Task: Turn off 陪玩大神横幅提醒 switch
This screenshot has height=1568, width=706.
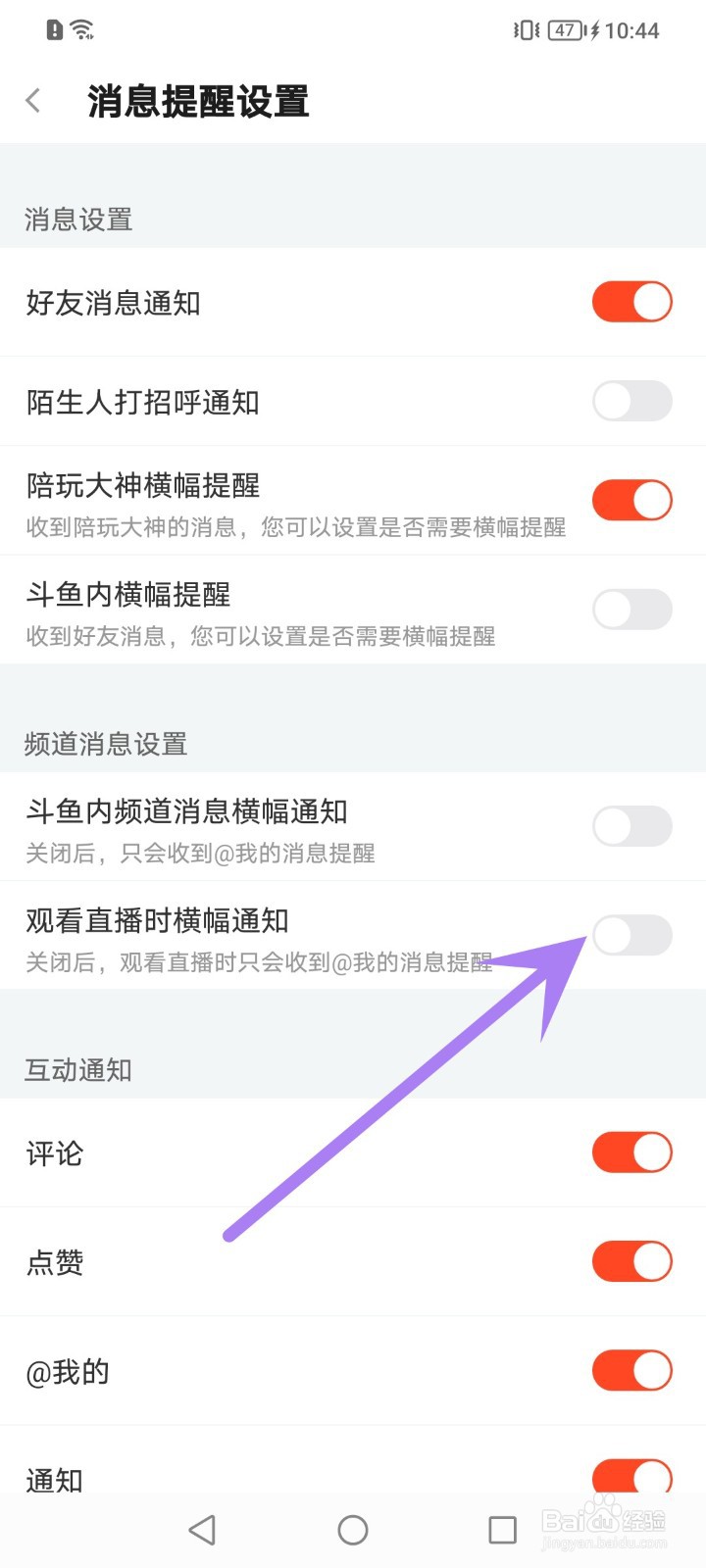Action: (x=631, y=500)
